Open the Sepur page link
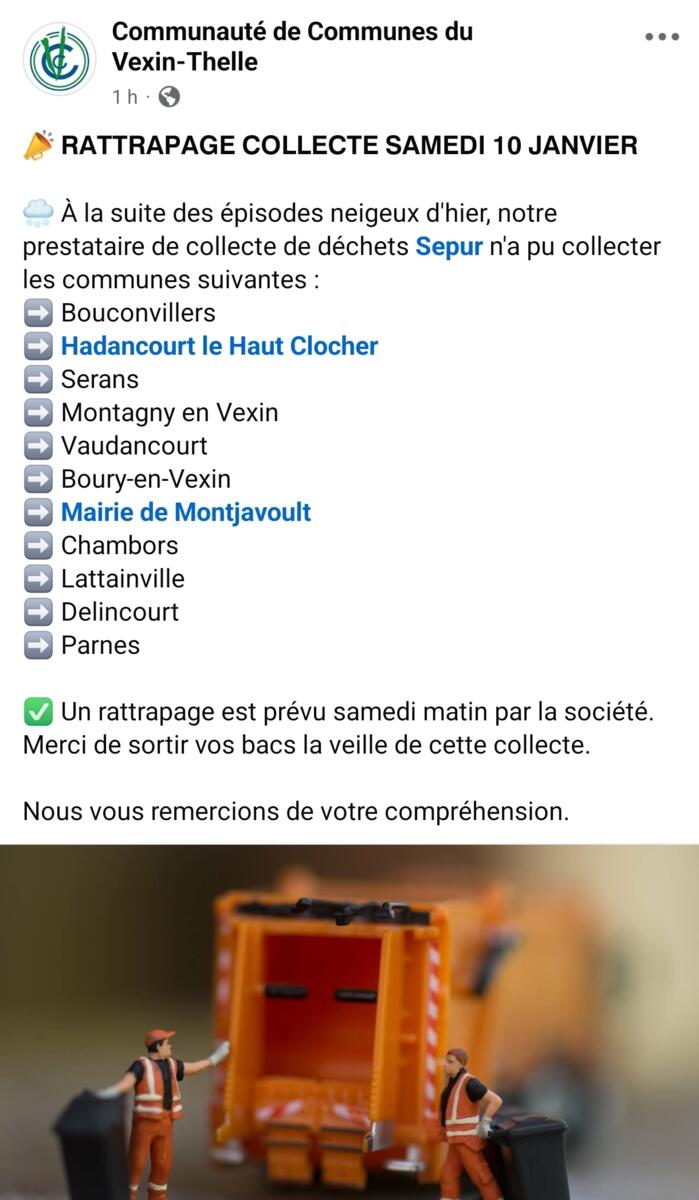This screenshot has width=699, height=1200. (x=449, y=246)
